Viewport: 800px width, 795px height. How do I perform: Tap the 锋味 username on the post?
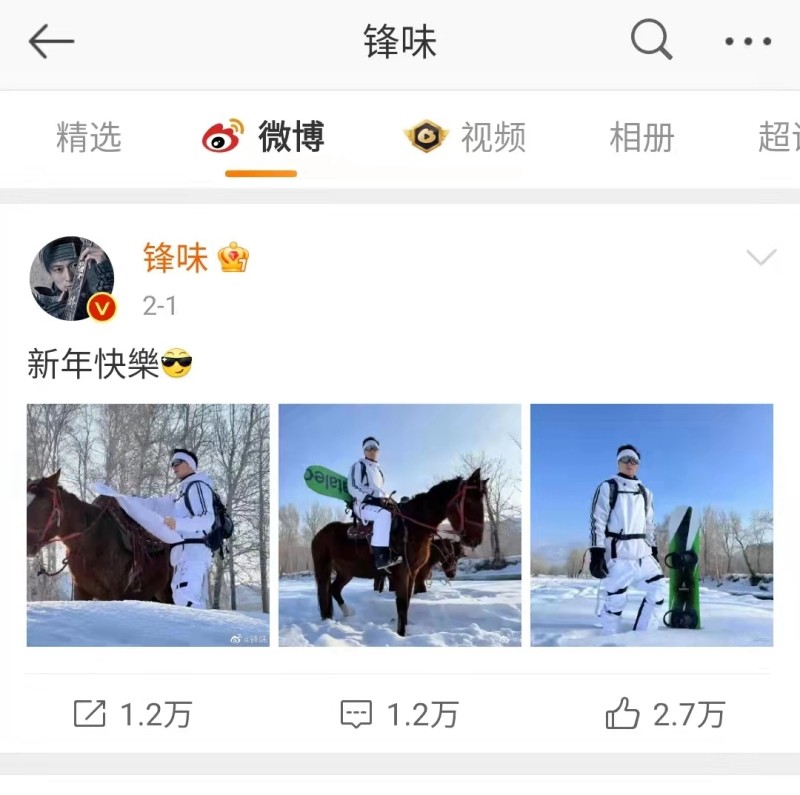tap(175, 258)
